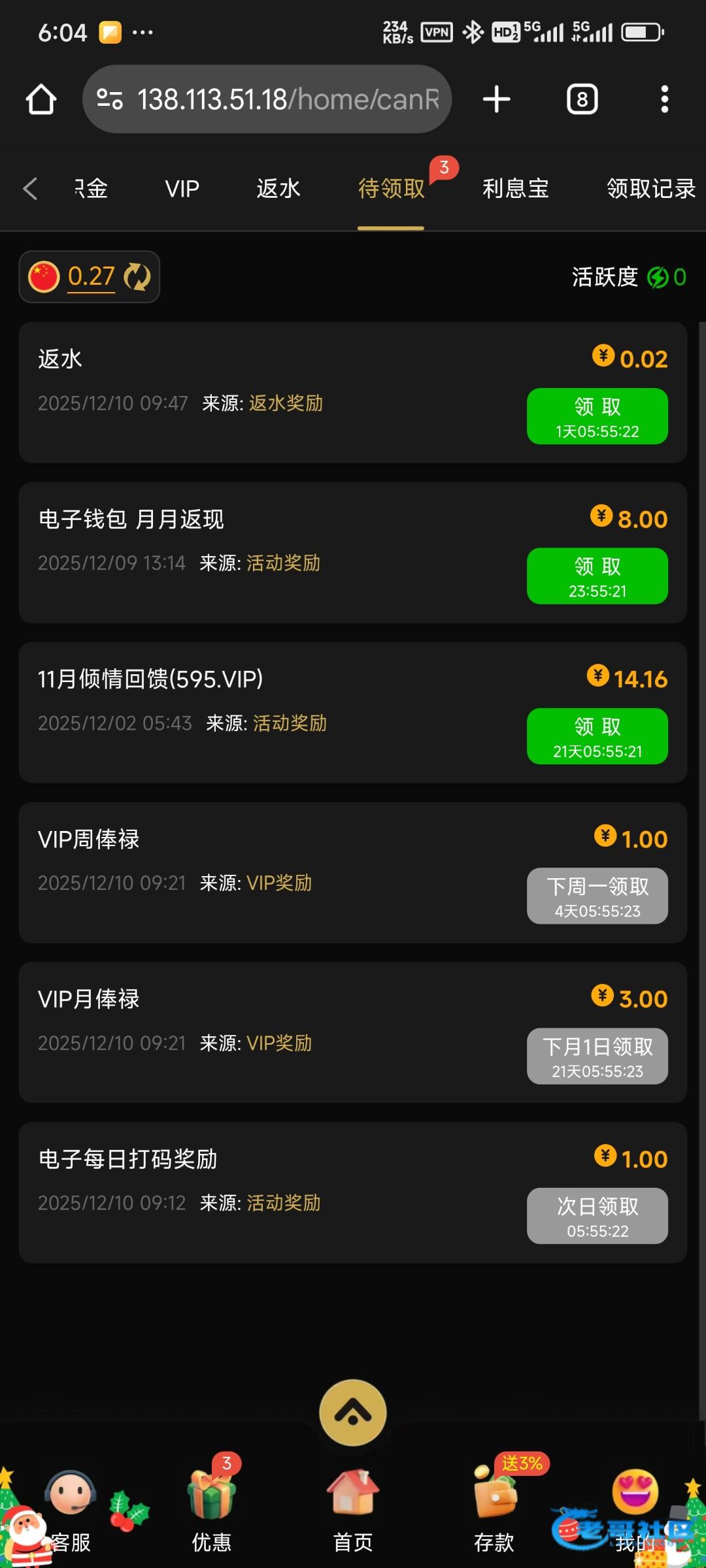The height and width of the screenshot is (1568, 706).
Task: Claim the 电子钱包 月月返现 8.00 reward
Action: coord(597,576)
